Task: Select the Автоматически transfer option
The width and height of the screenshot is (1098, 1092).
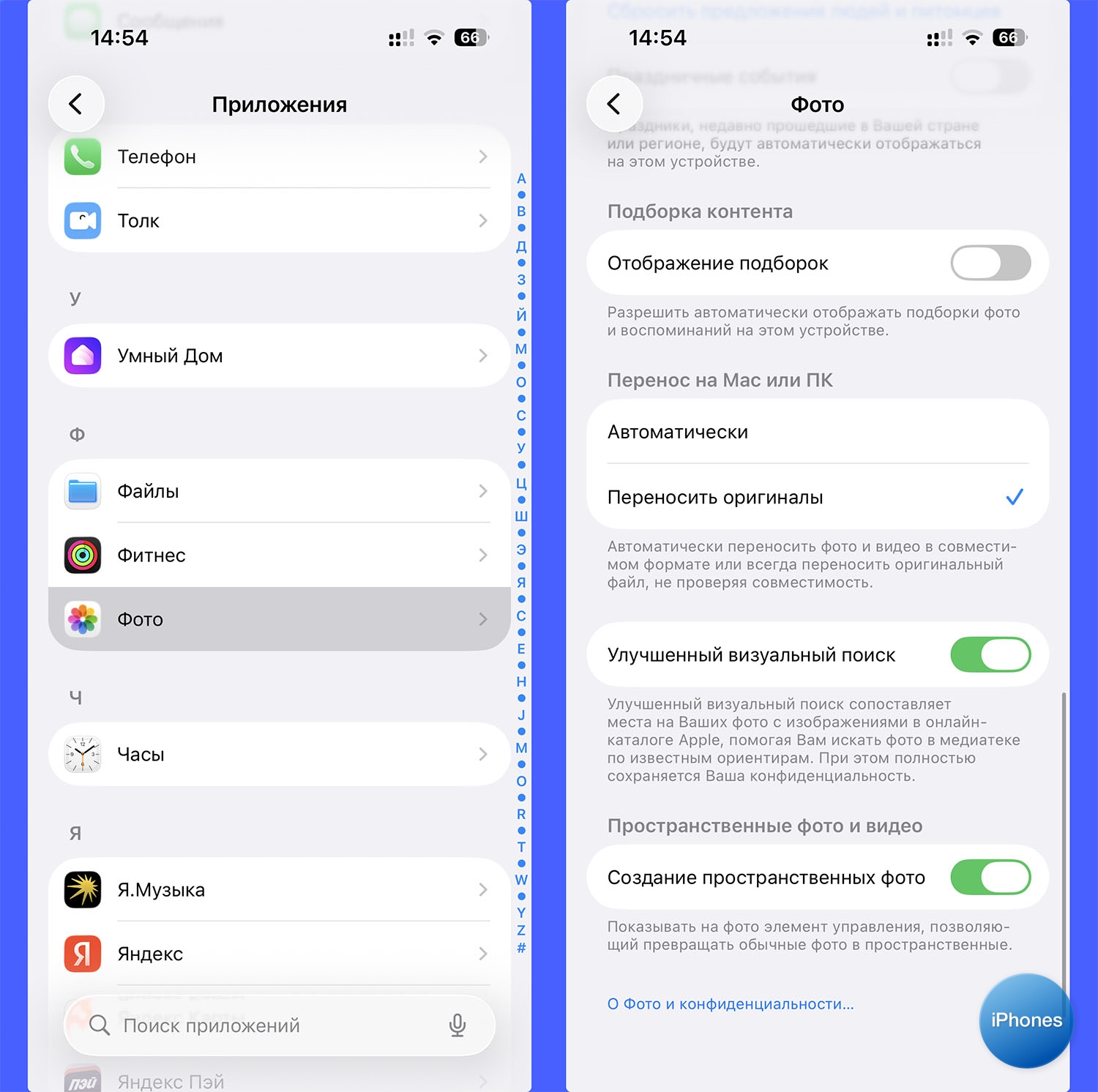Action: pos(816,432)
